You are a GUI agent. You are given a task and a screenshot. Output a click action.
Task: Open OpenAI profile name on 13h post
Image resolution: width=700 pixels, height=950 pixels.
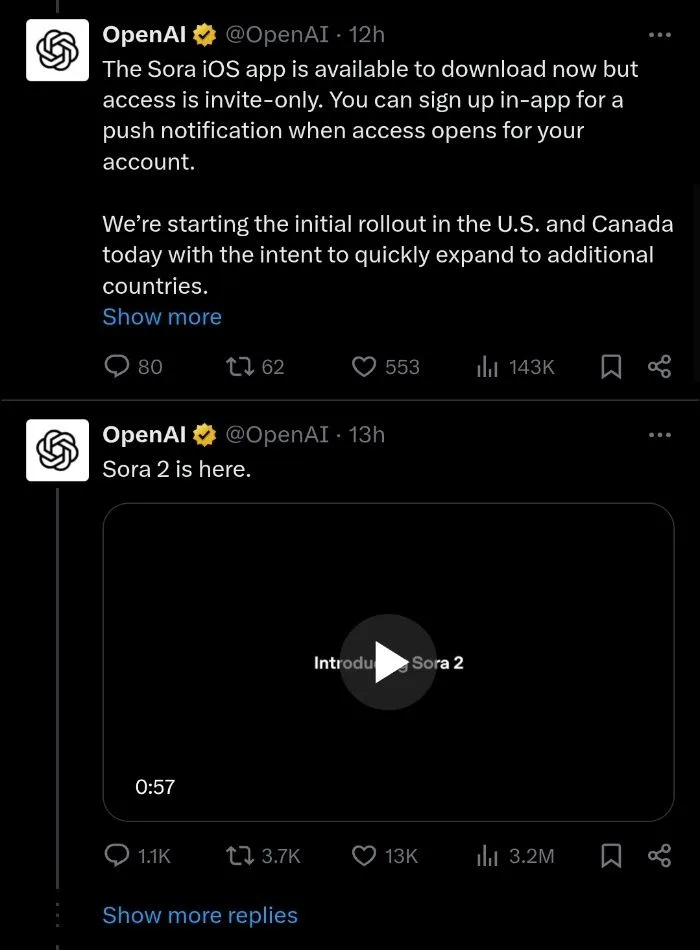click(x=146, y=434)
